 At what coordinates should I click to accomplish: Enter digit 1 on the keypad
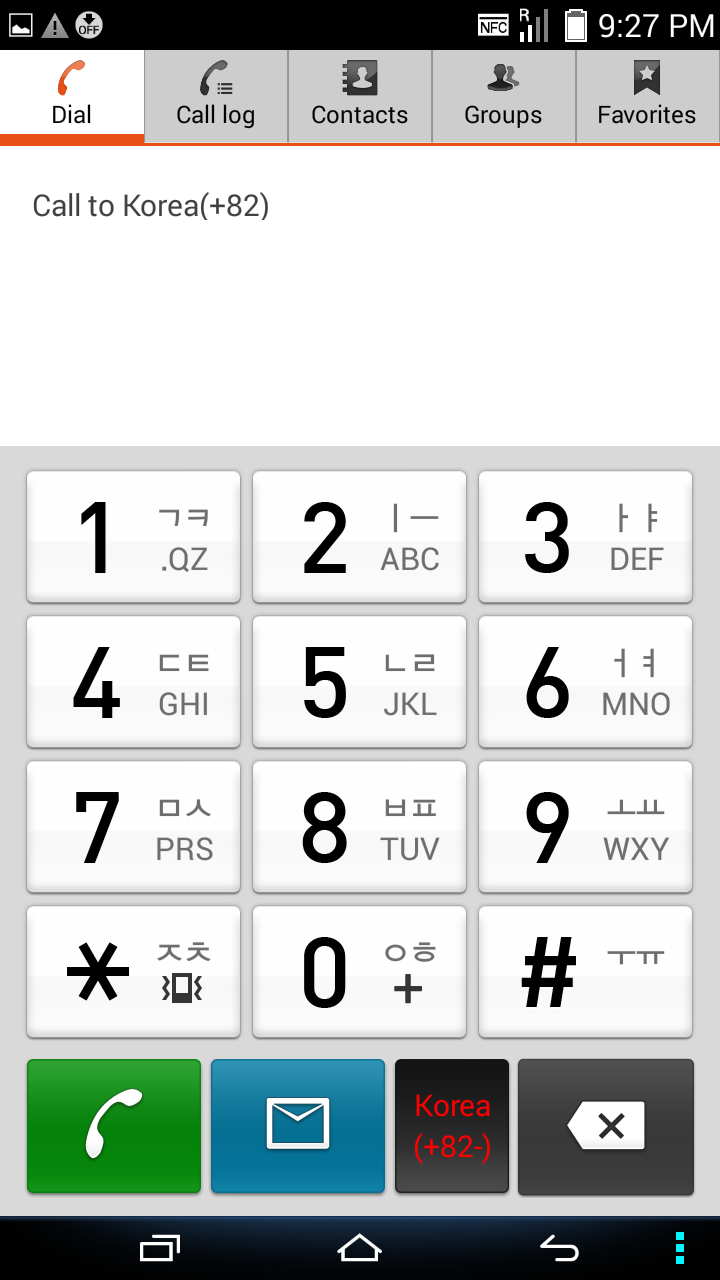(x=133, y=537)
